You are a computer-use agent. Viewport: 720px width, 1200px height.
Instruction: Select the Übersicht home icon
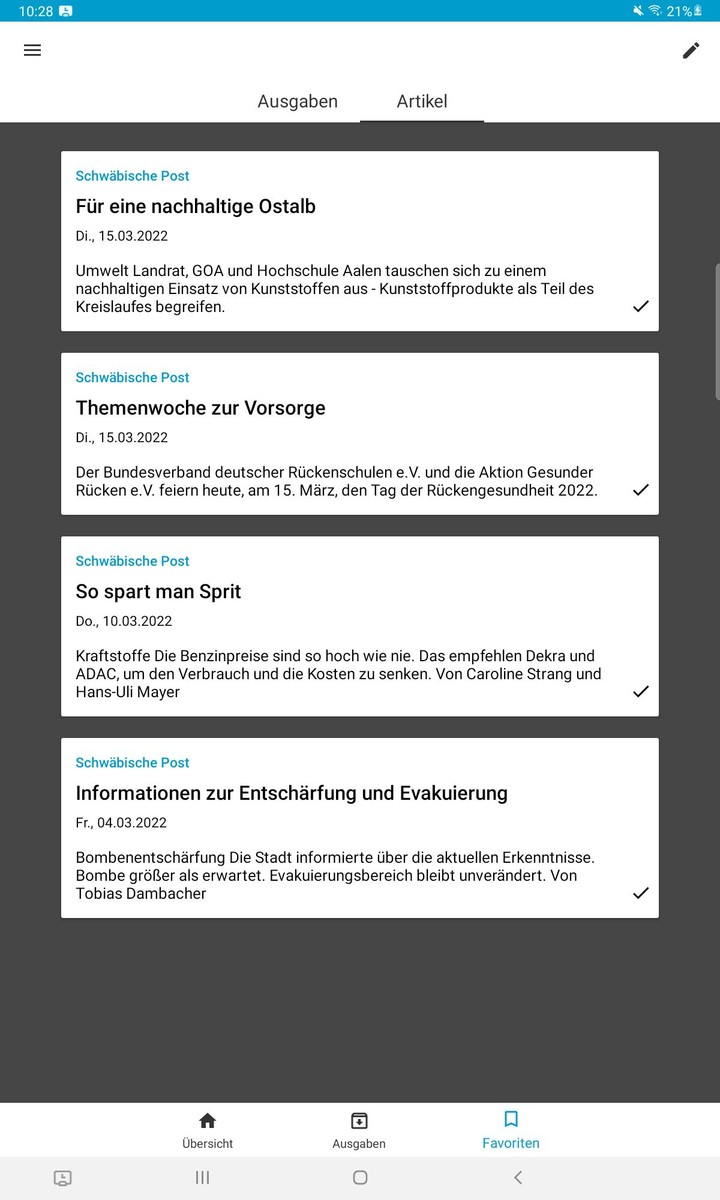207,1118
